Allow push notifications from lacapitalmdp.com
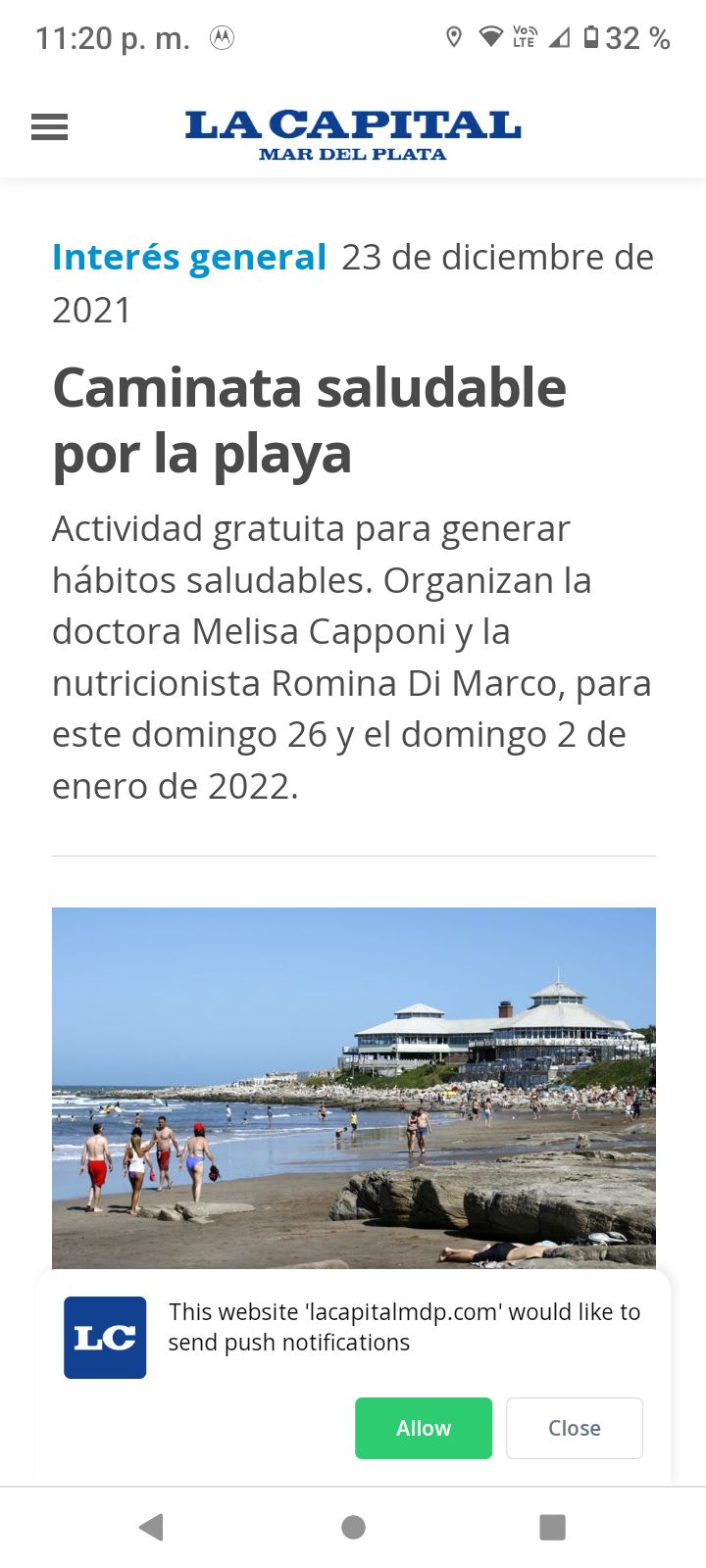This screenshot has height=1568, width=706. click(x=423, y=1428)
